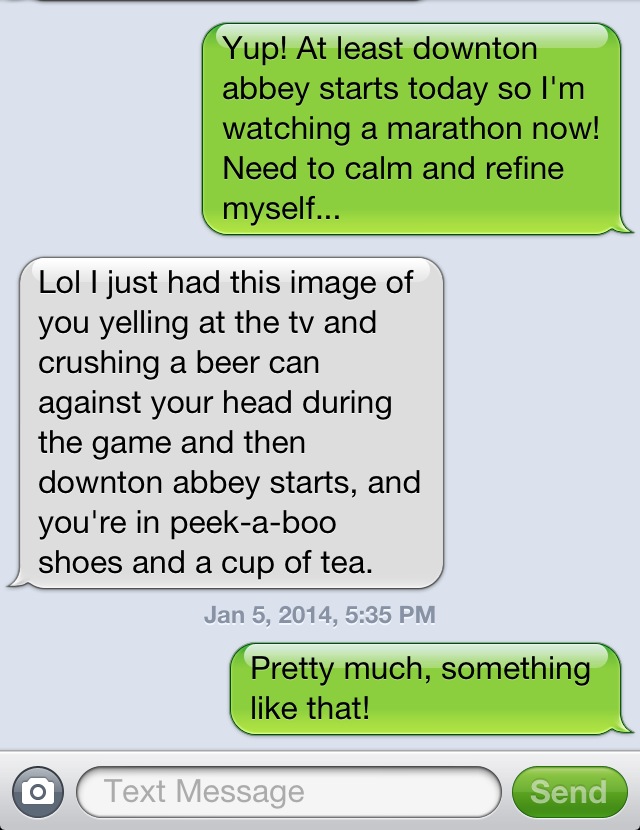The image size is (640, 830).
Task: Open the camera attachment icon
Action: (x=38, y=792)
